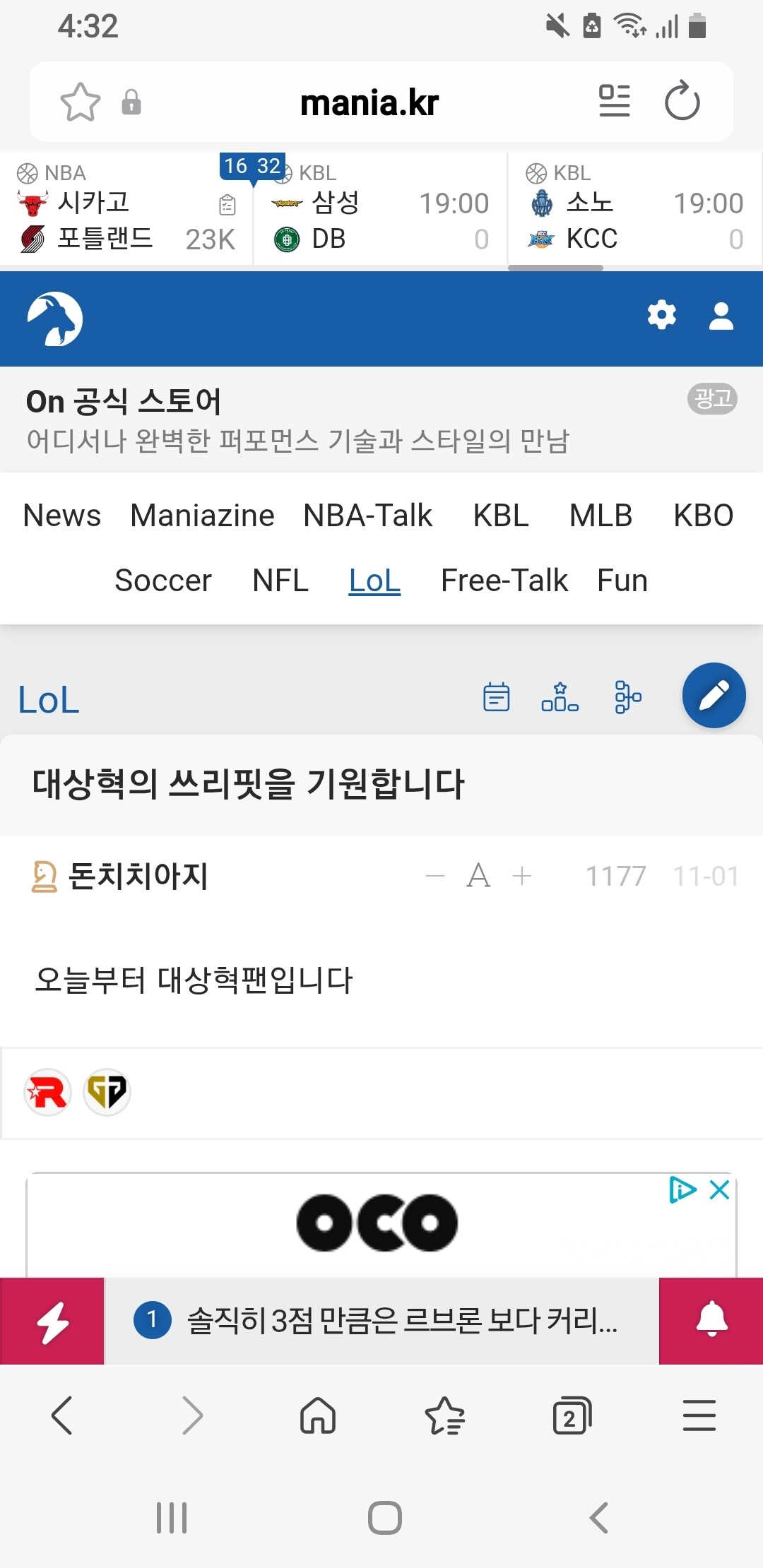The height and width of the screenshot is (1568, 763).
Task: Tap the lightning bolt button
Action: tap(52, 1321)
